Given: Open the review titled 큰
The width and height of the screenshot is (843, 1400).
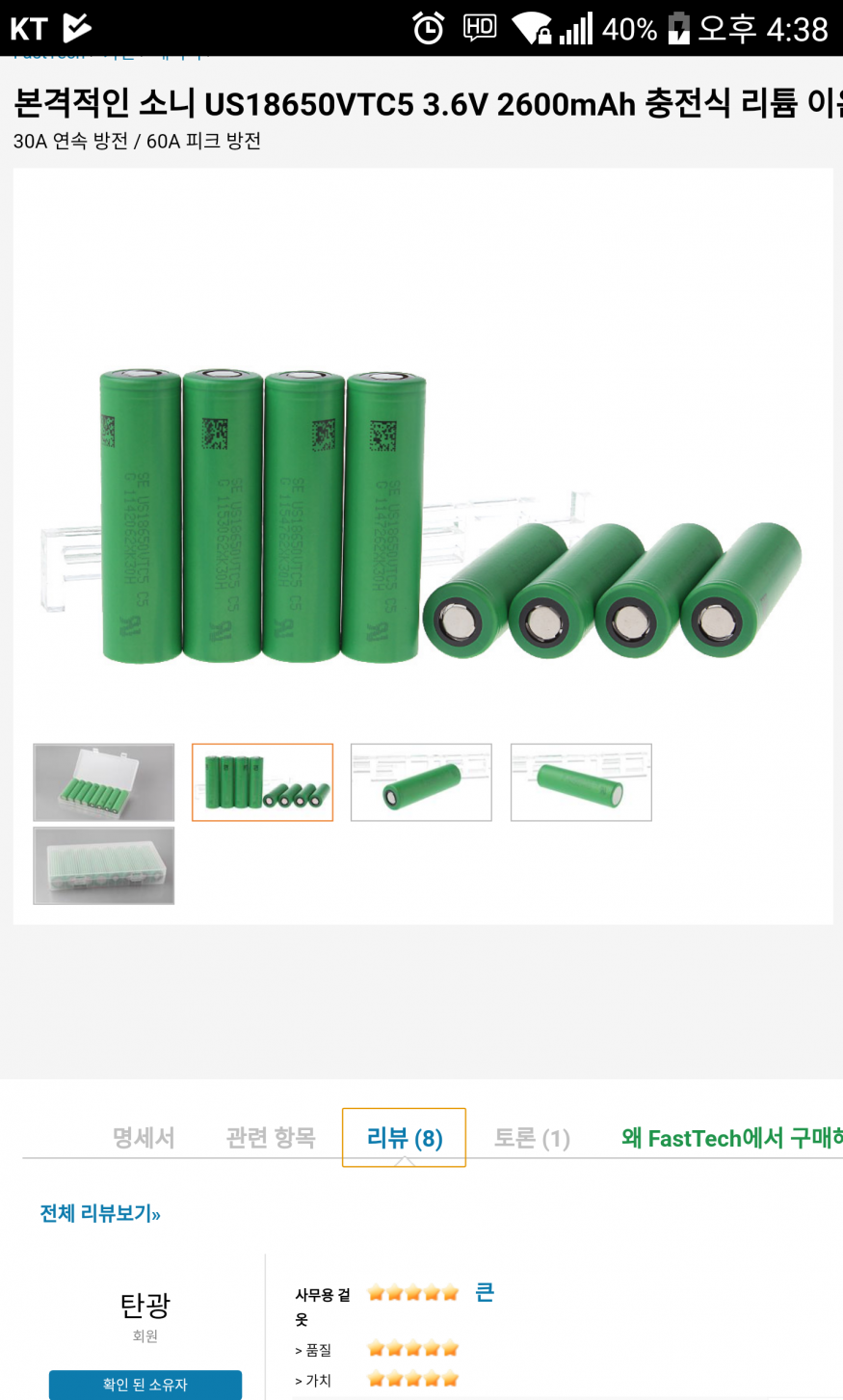Looking at the screenshot, I should pos(485,1292).
